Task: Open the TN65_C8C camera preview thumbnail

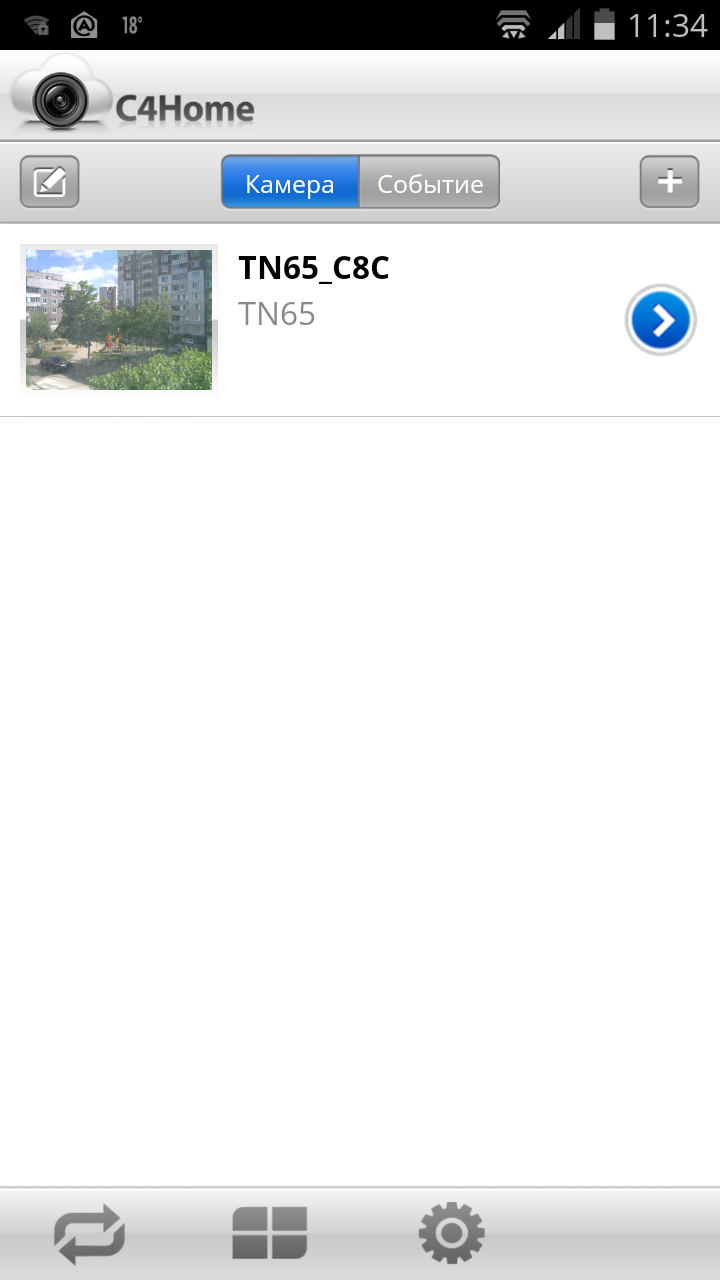Action: point(119,319)
